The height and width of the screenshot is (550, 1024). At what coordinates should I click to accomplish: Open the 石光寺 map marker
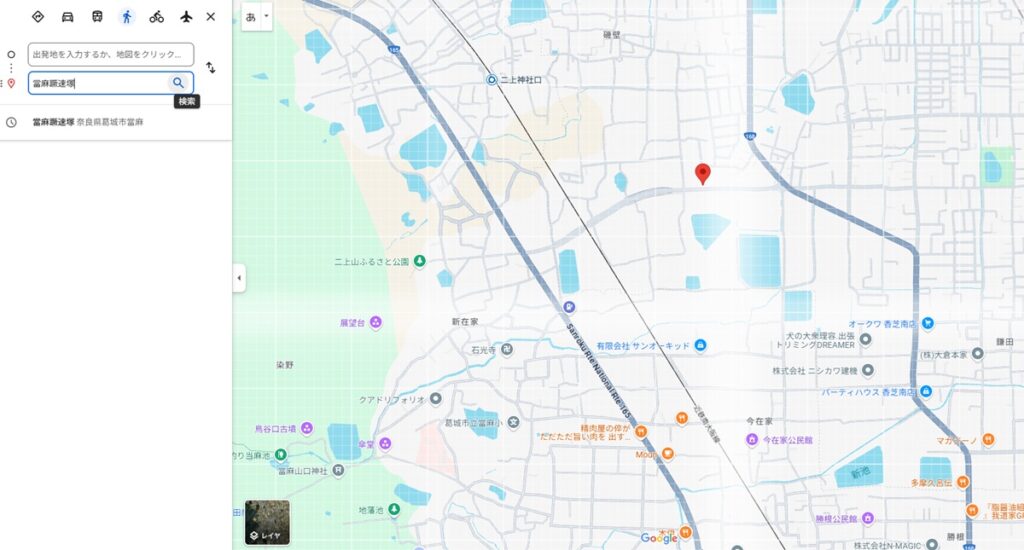pyautogui.click(x=507, y=350)
